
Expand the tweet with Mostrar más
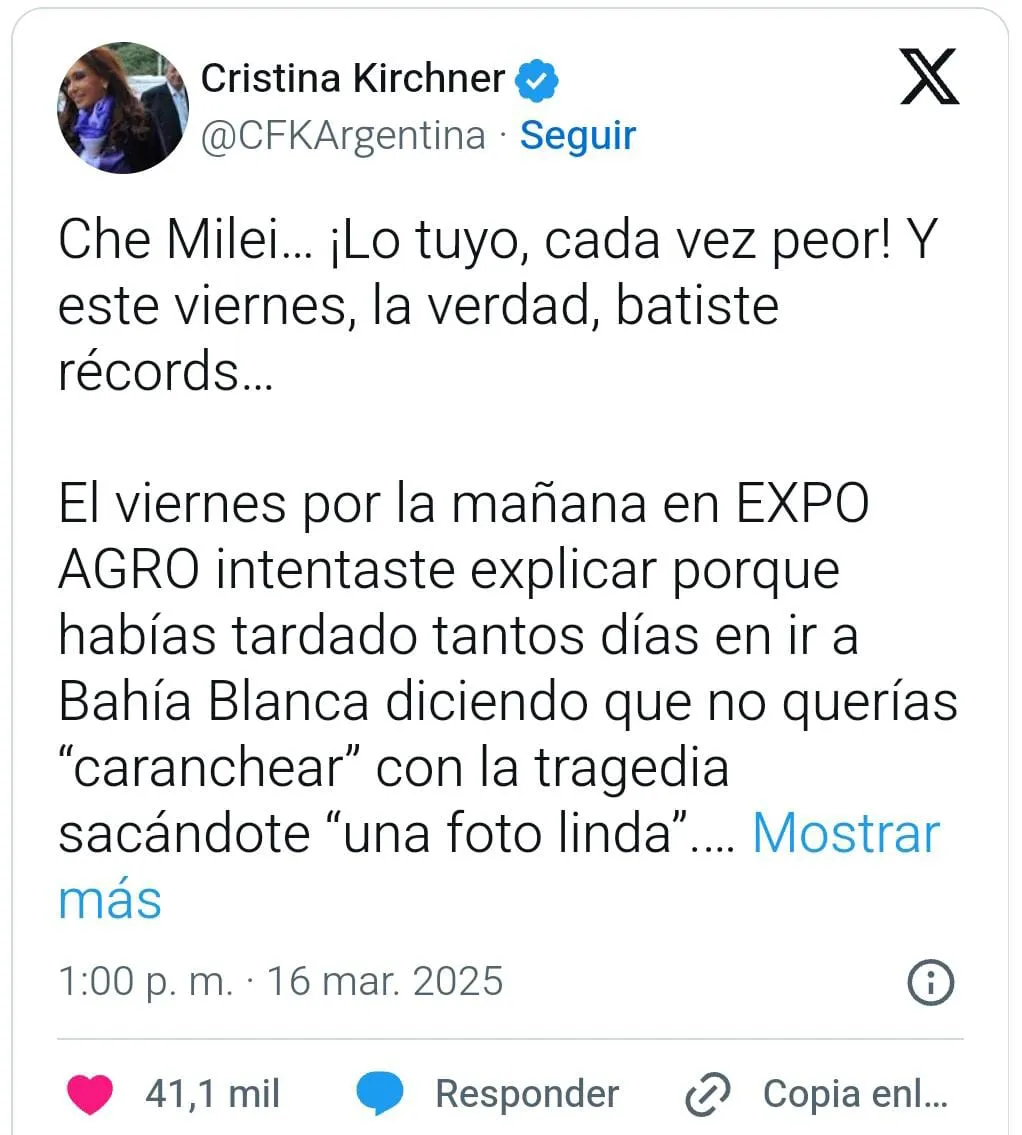point(845,833)
